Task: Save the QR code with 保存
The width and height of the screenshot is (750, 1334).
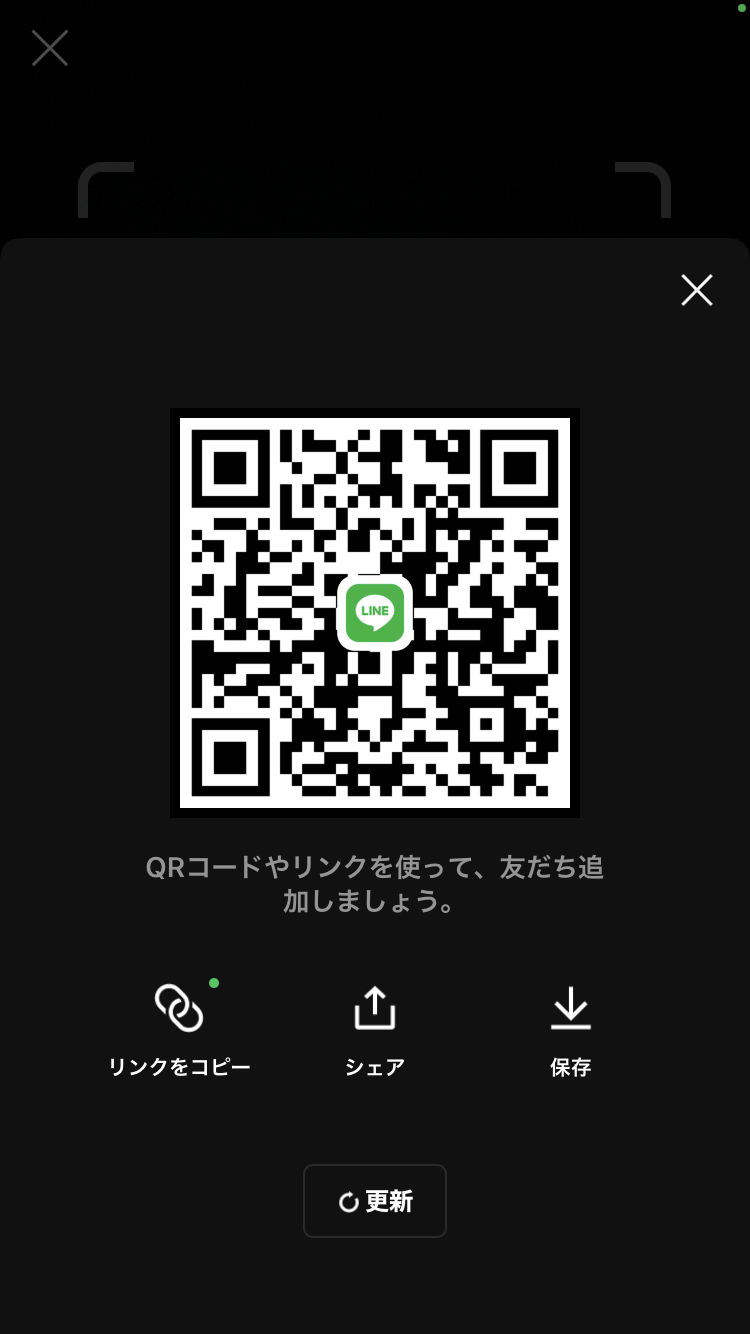Action: click(571, 1030)
